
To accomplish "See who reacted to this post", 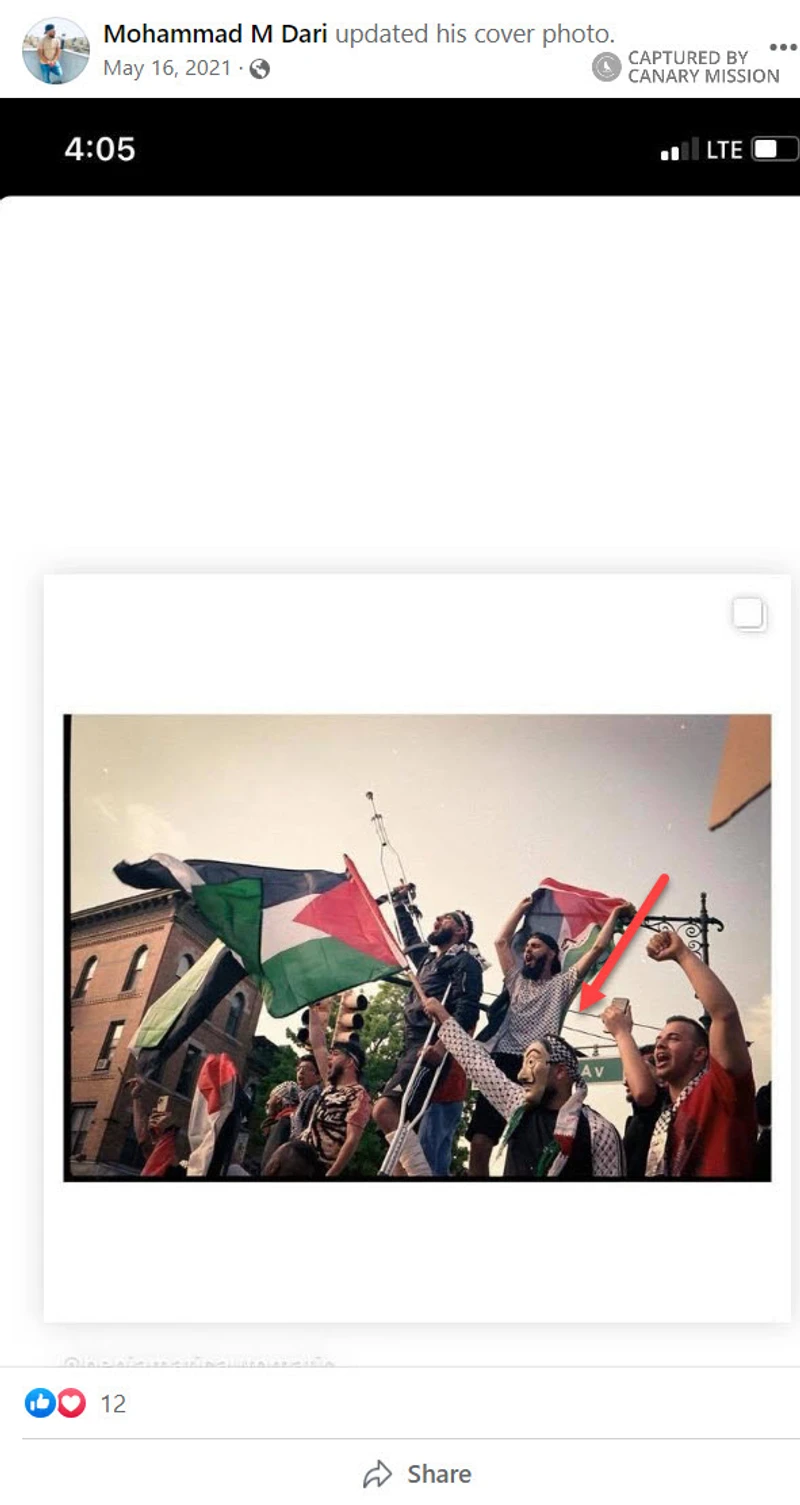I will click(x=113, y=1404).
